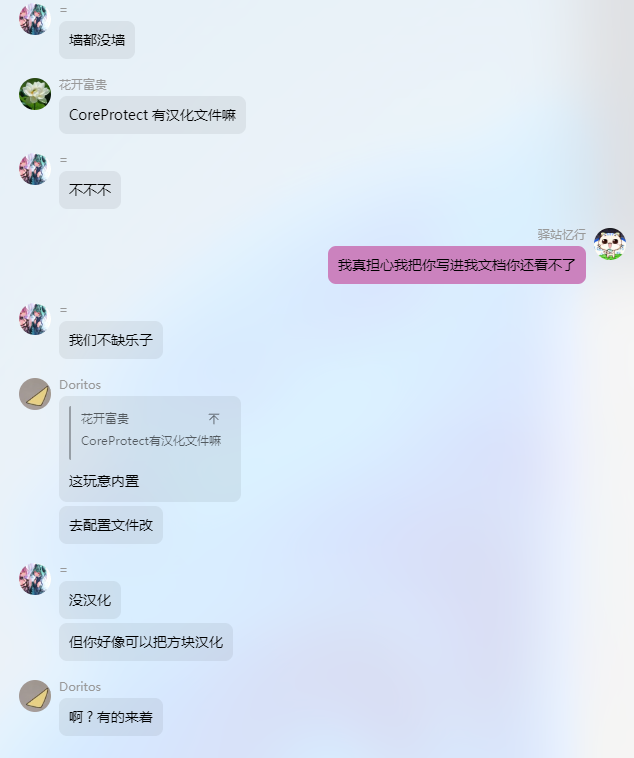The height and width of the screenshot is (758, 634).
Task: Tap avatar next to 我们不缺乐子
Action: pos(35,319)
